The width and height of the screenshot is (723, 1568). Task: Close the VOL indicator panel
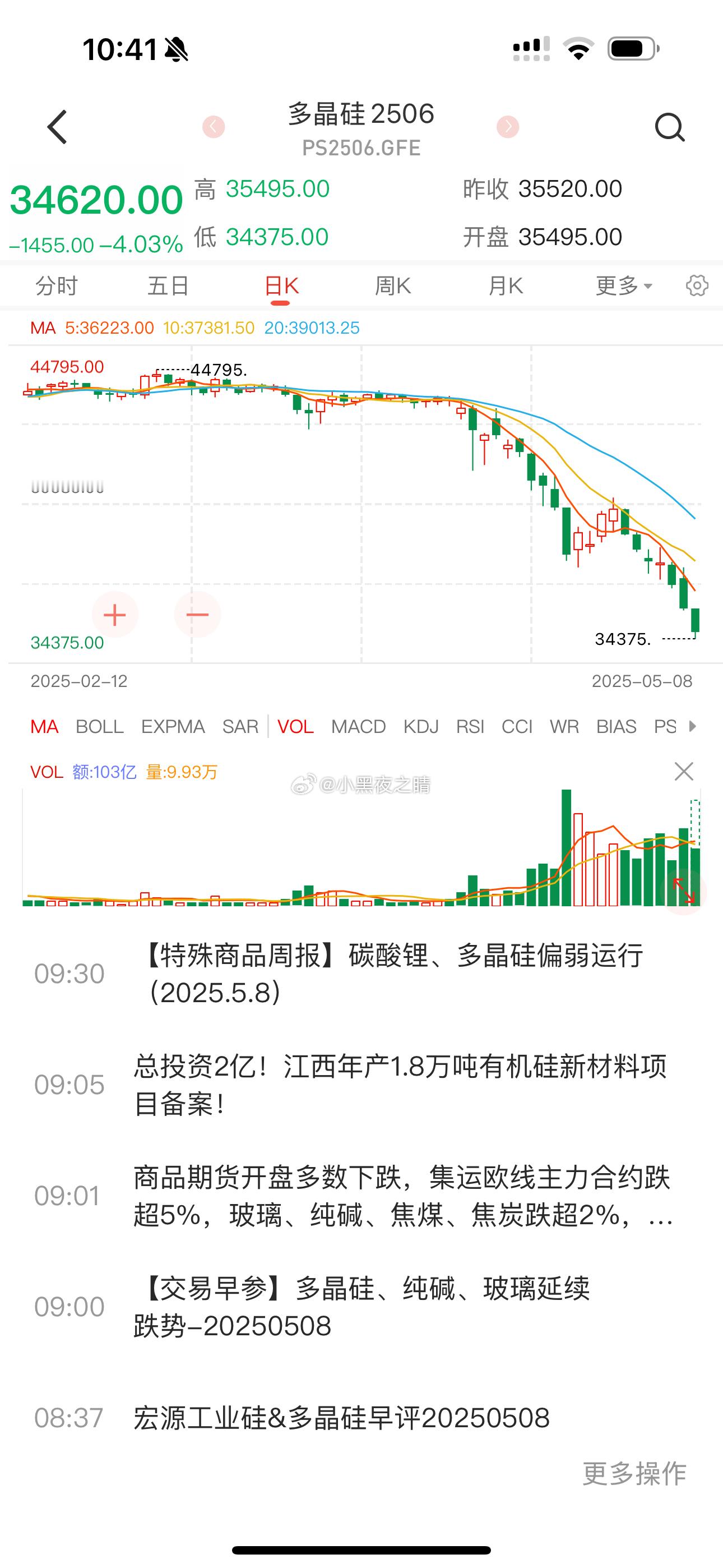[x=684, y=772]
